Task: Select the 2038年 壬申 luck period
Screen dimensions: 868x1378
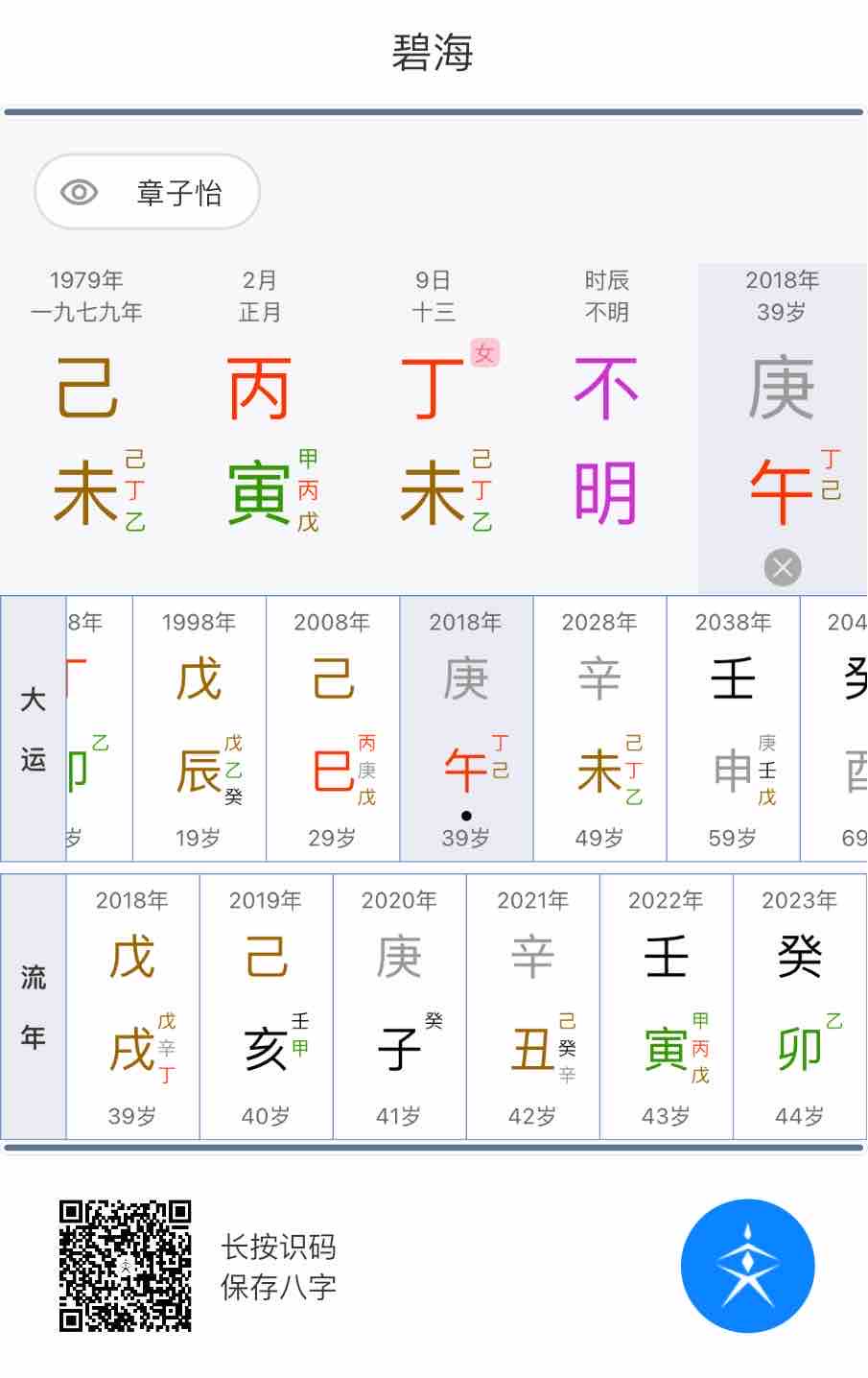Action: click(x=733, y=728)
